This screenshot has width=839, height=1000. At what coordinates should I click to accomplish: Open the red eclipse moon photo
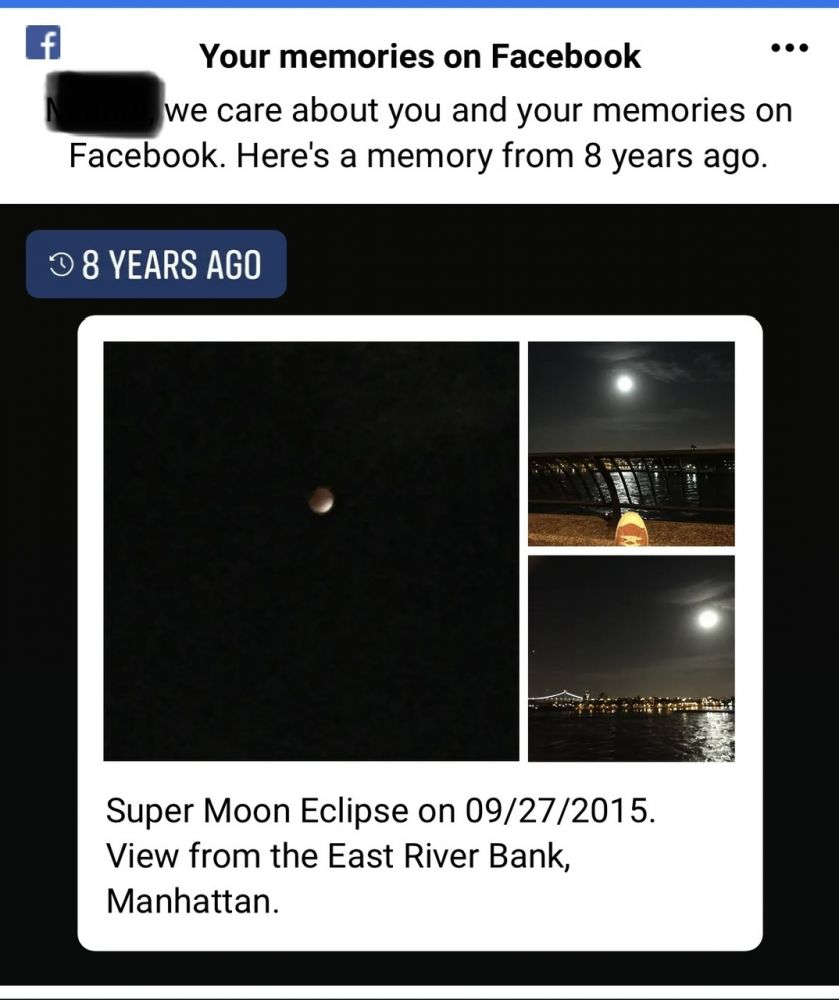311,551
